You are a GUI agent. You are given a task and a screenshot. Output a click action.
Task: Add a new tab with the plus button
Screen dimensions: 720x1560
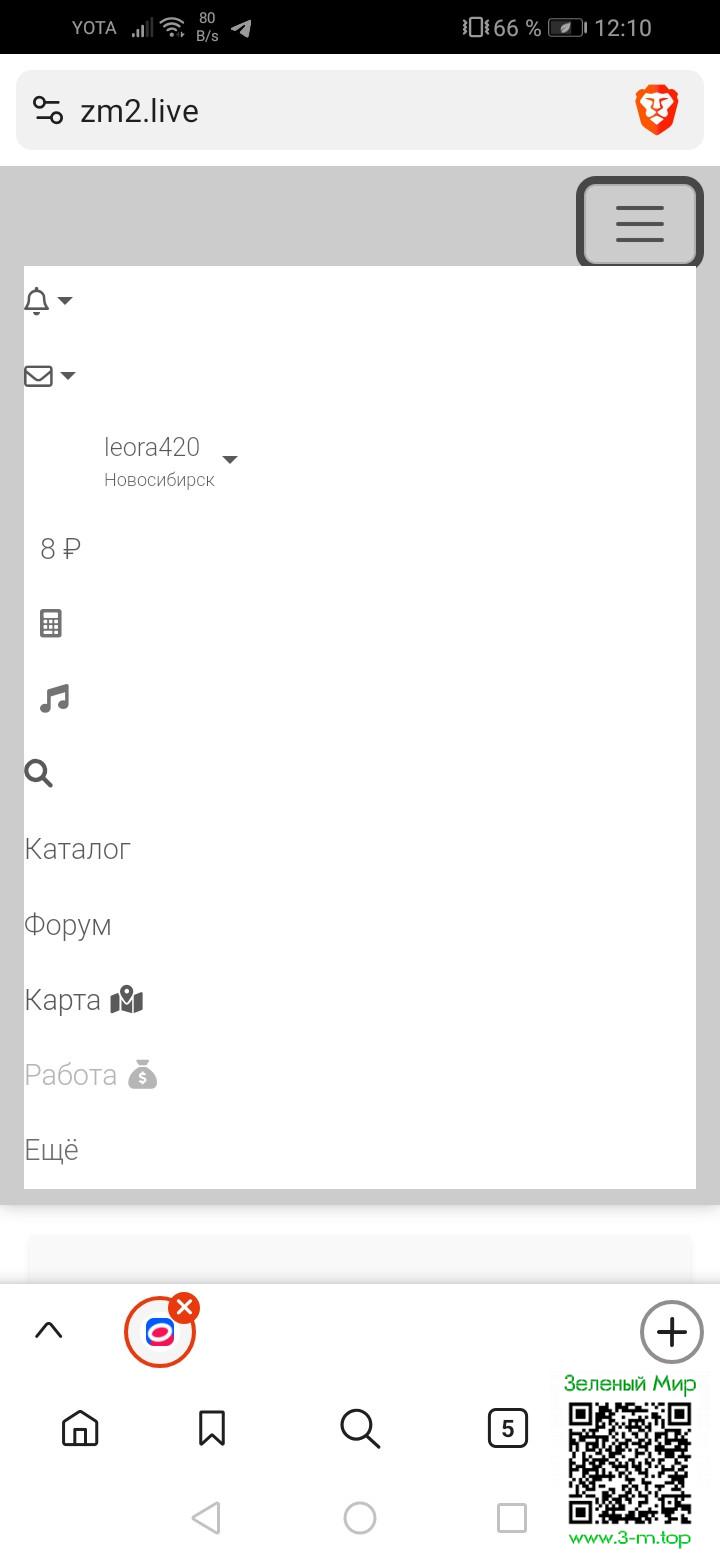pos(671,1332)
